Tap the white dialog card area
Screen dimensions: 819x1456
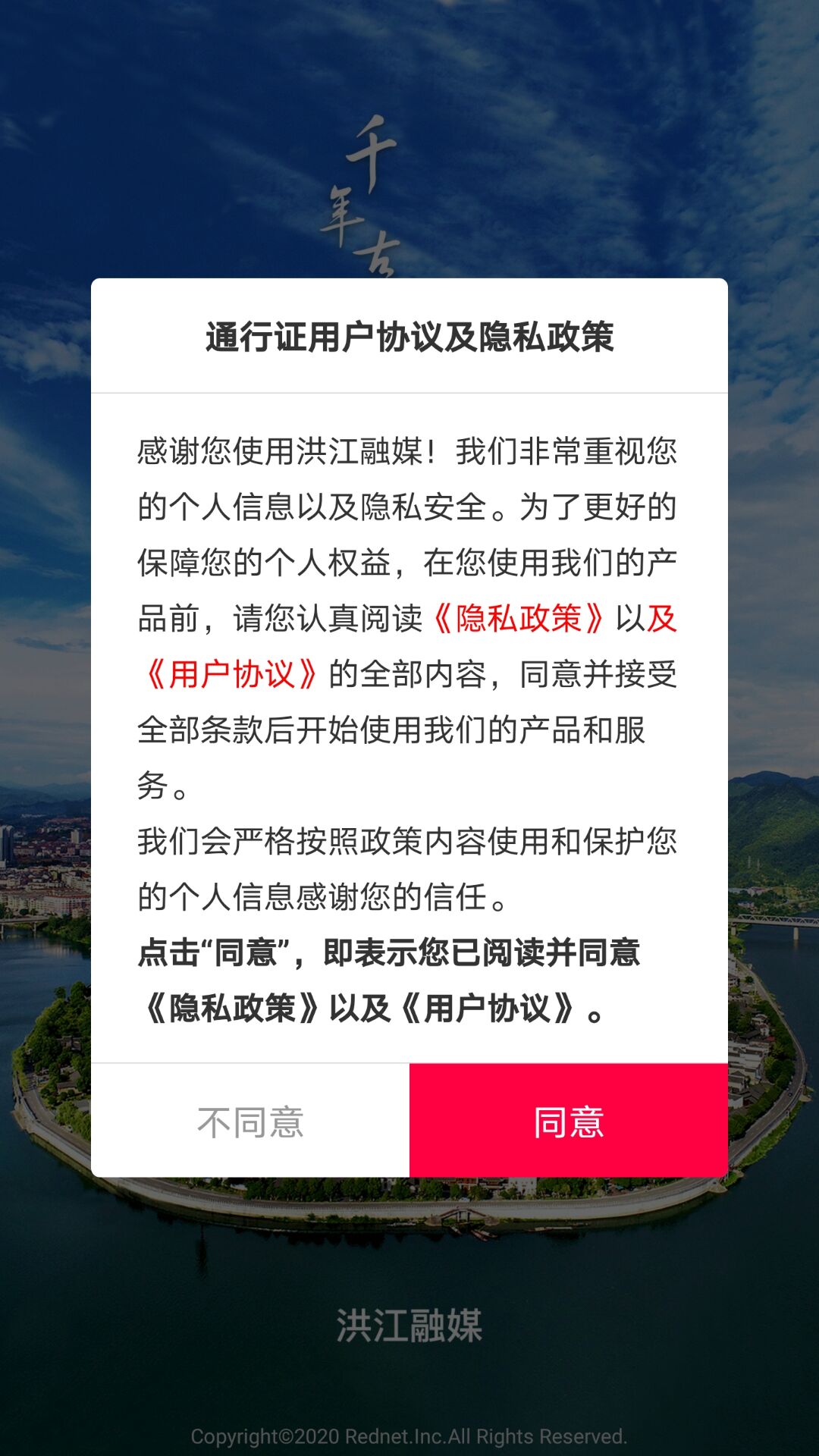point(409,720)
